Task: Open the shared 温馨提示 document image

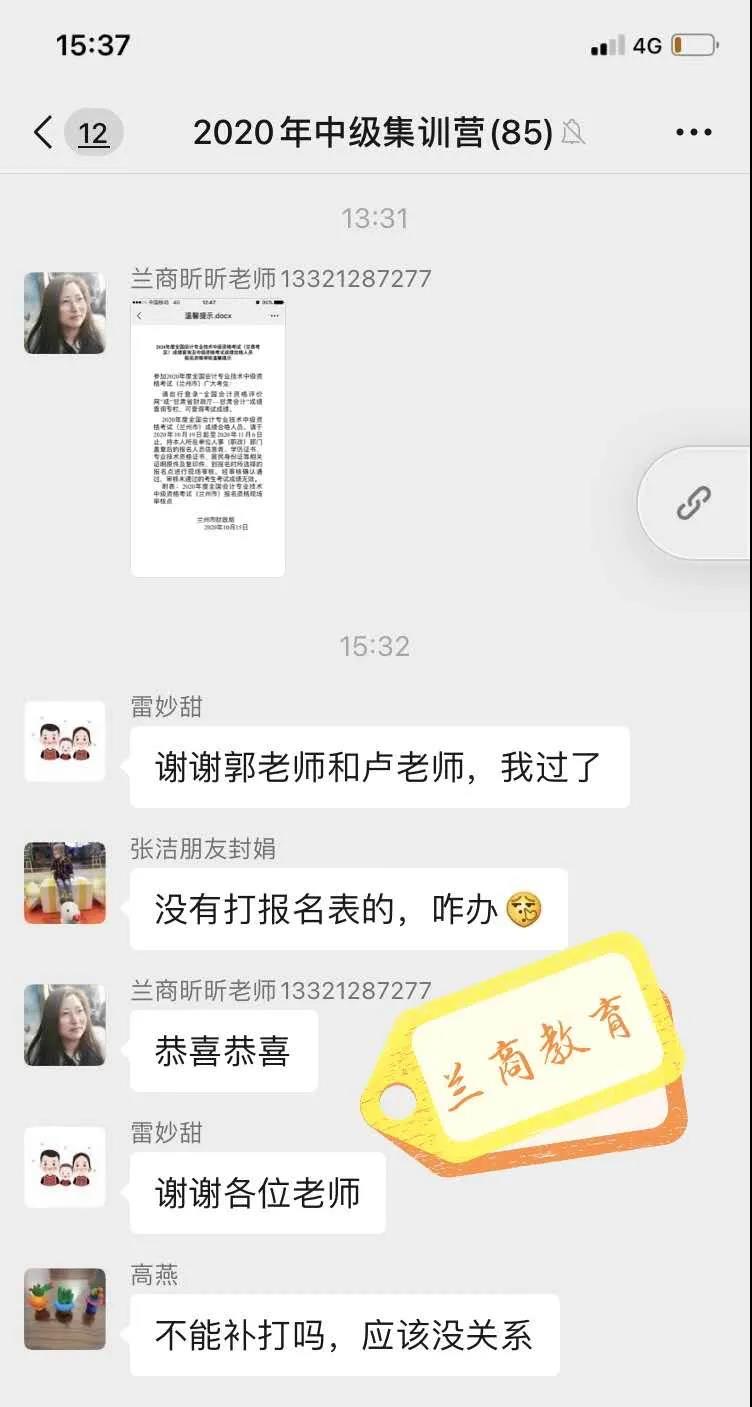Action: pyautogui.click(x=207, y=437)
